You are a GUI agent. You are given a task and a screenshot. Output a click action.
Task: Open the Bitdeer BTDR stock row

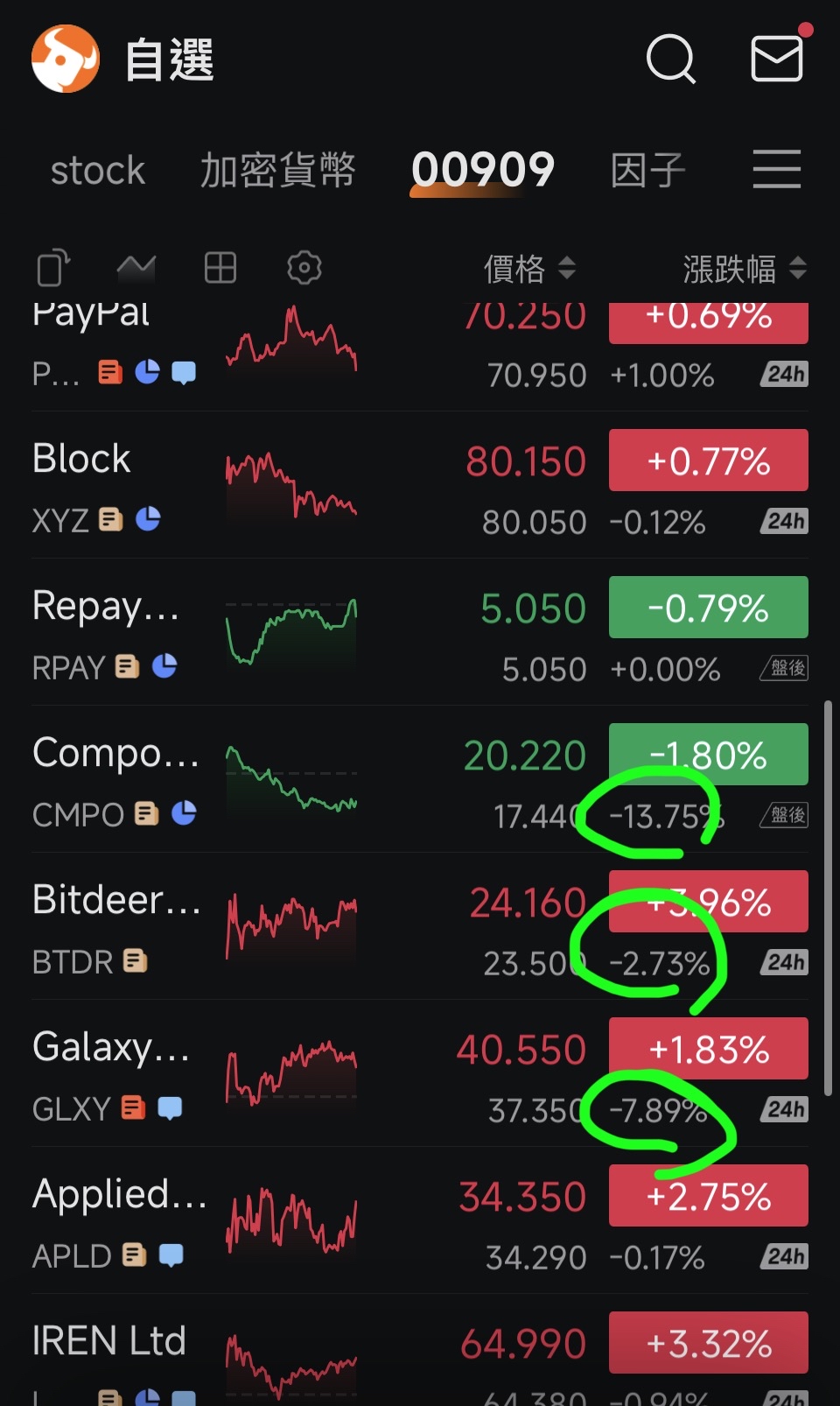coord(420,927)
